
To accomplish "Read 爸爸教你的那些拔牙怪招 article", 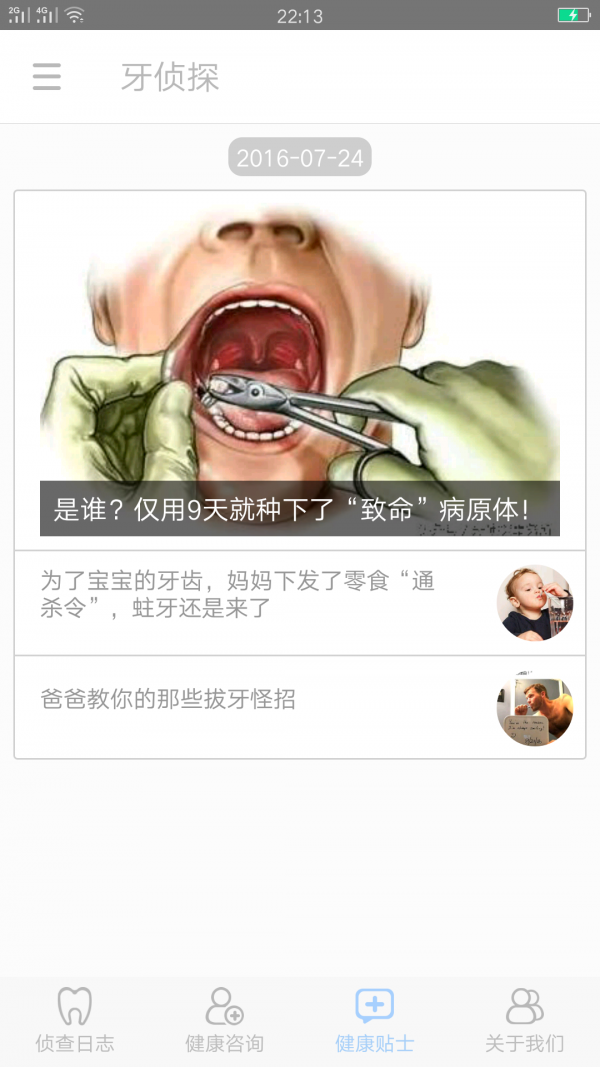I will tap(300, 706).
